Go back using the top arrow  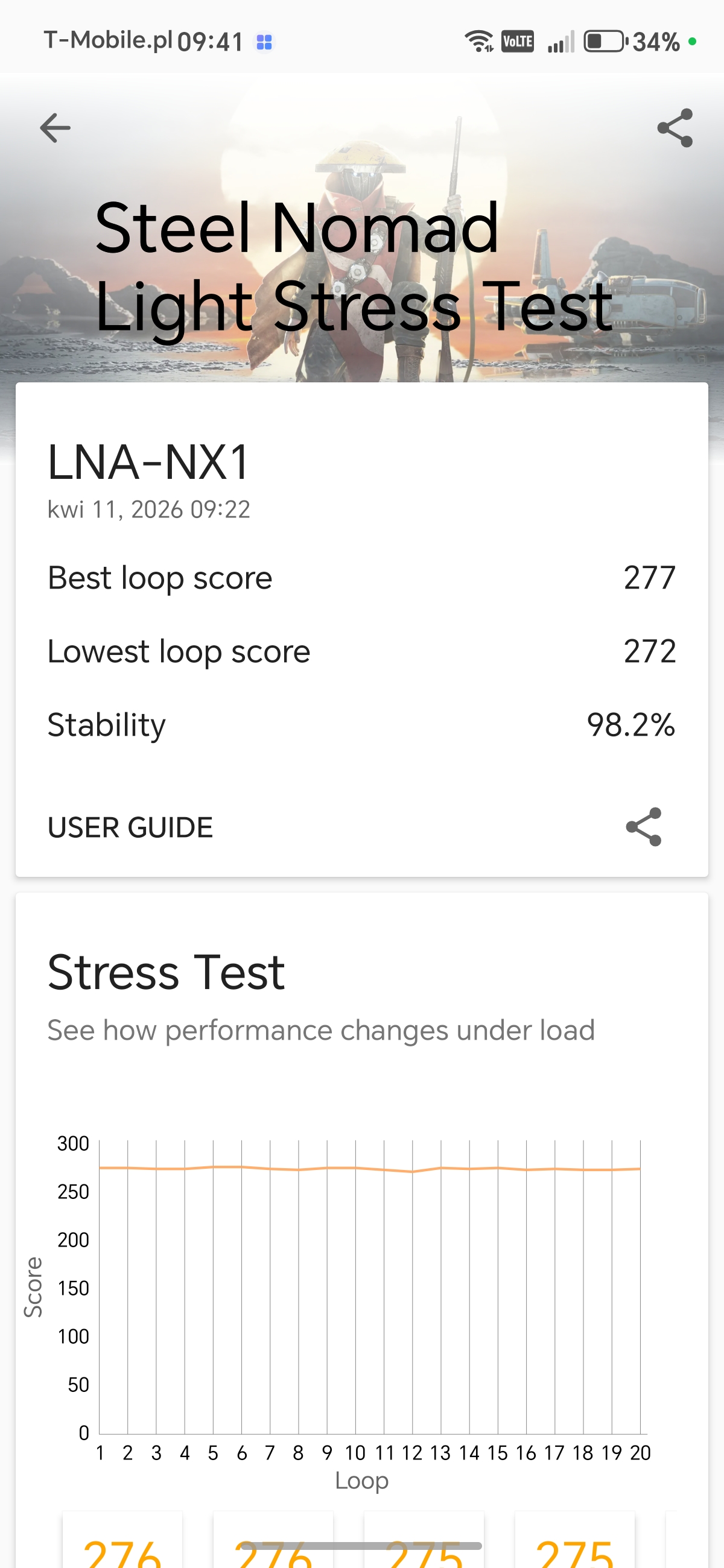click(x=56, y=128)
